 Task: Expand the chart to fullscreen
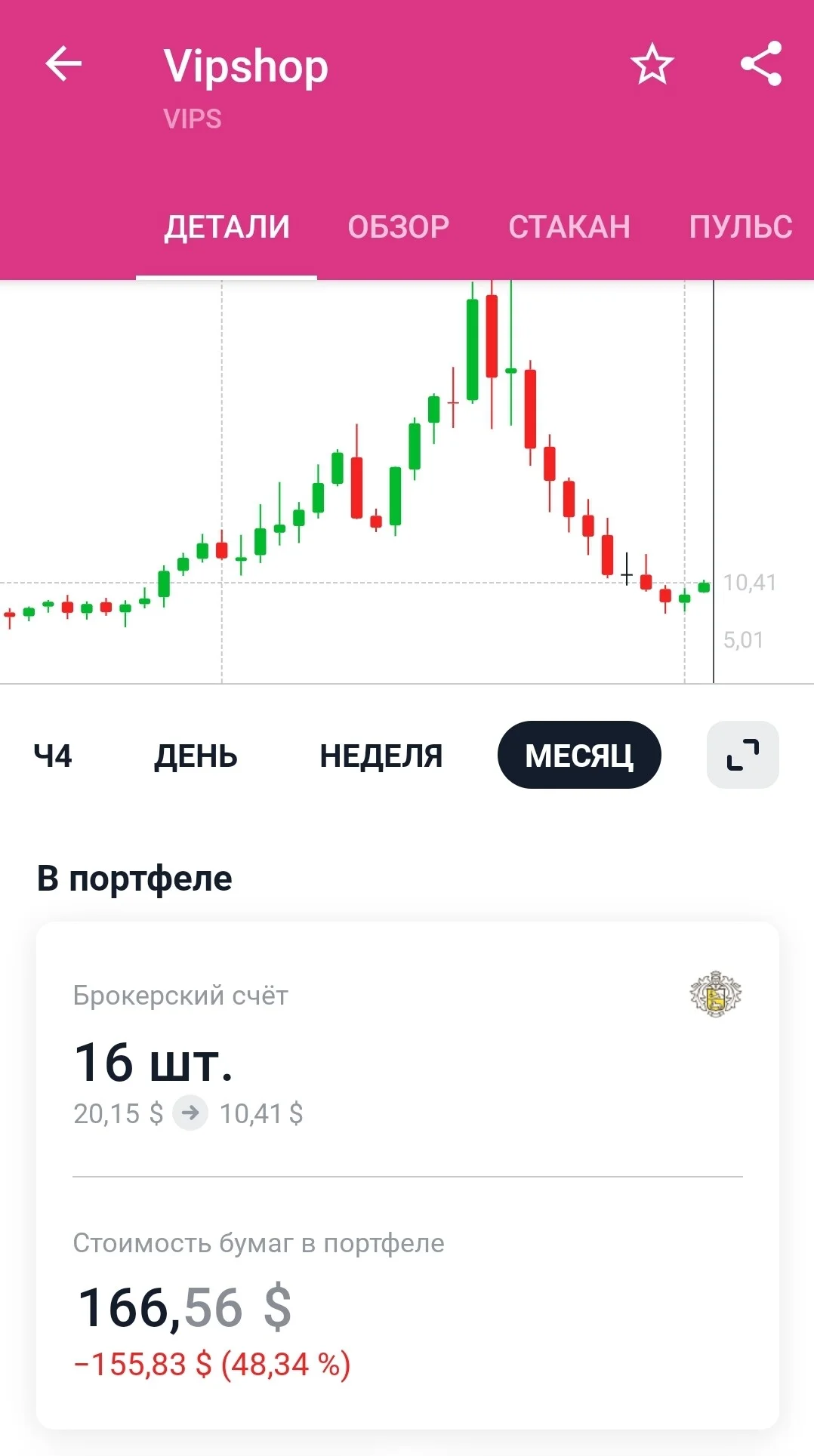click(x=743, y=755)
